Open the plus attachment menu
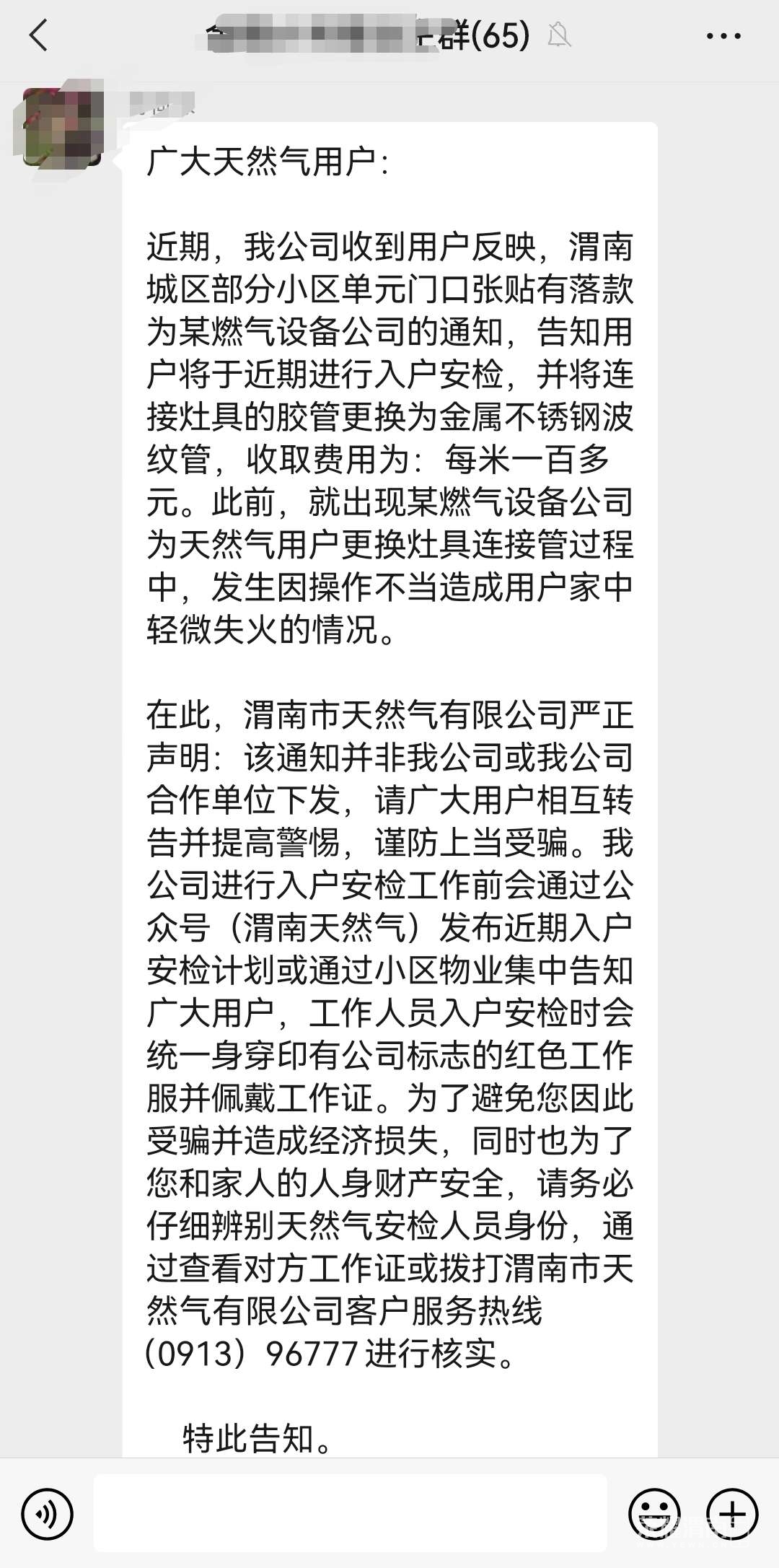 click(x=732, y=1514)
